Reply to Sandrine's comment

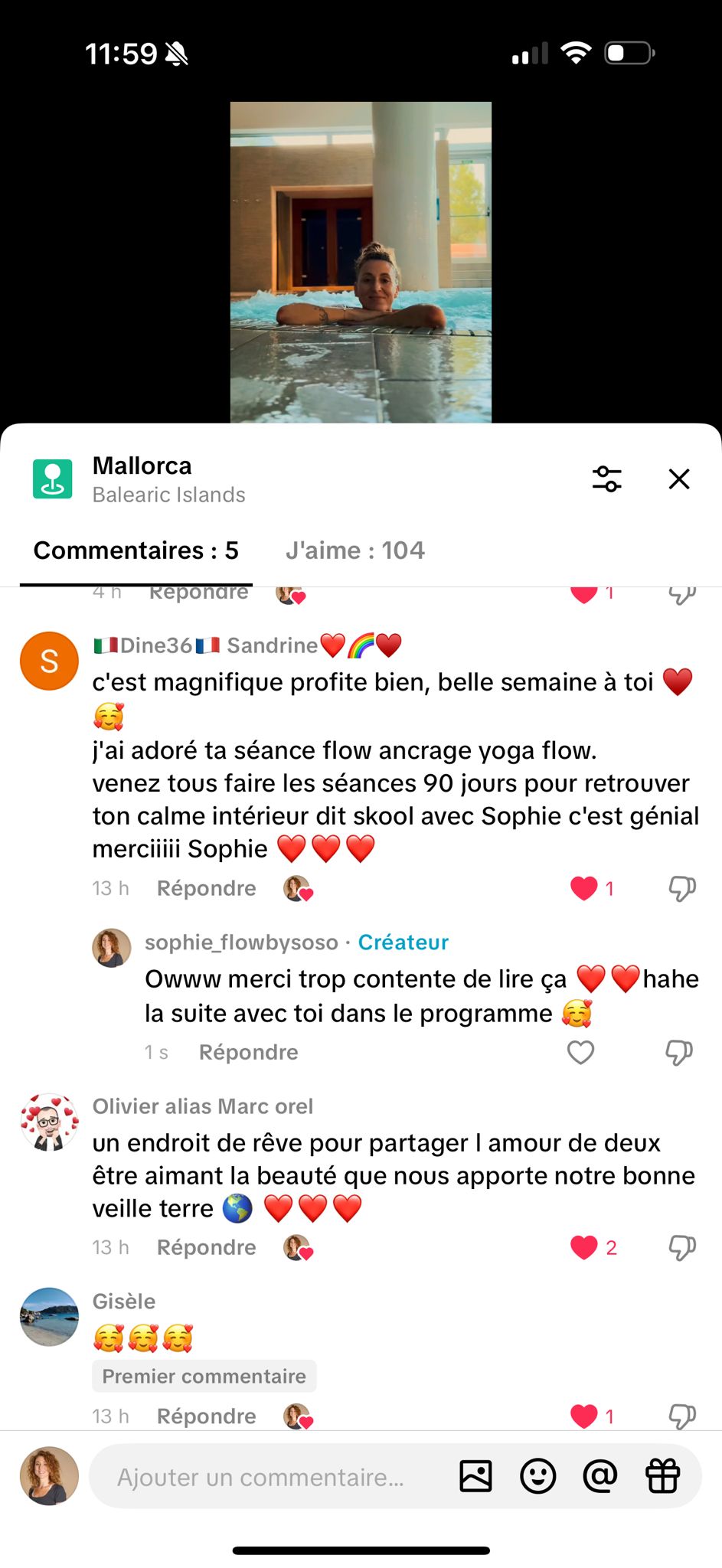coord(206,888)
